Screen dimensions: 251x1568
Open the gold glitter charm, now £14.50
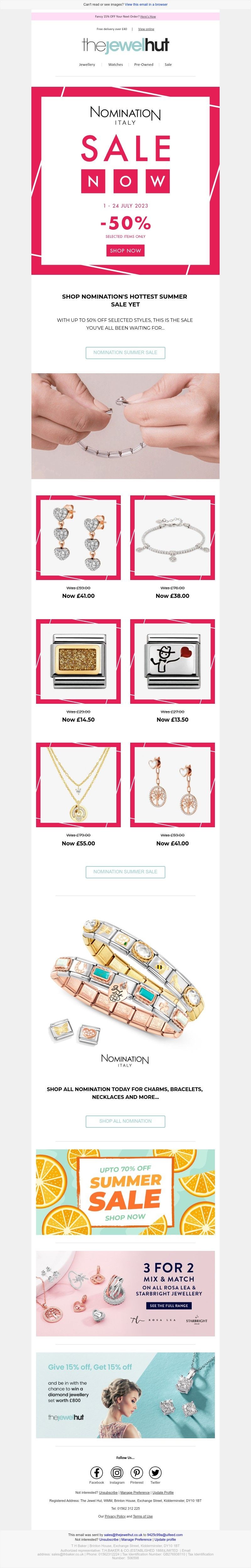click(78, 661)
